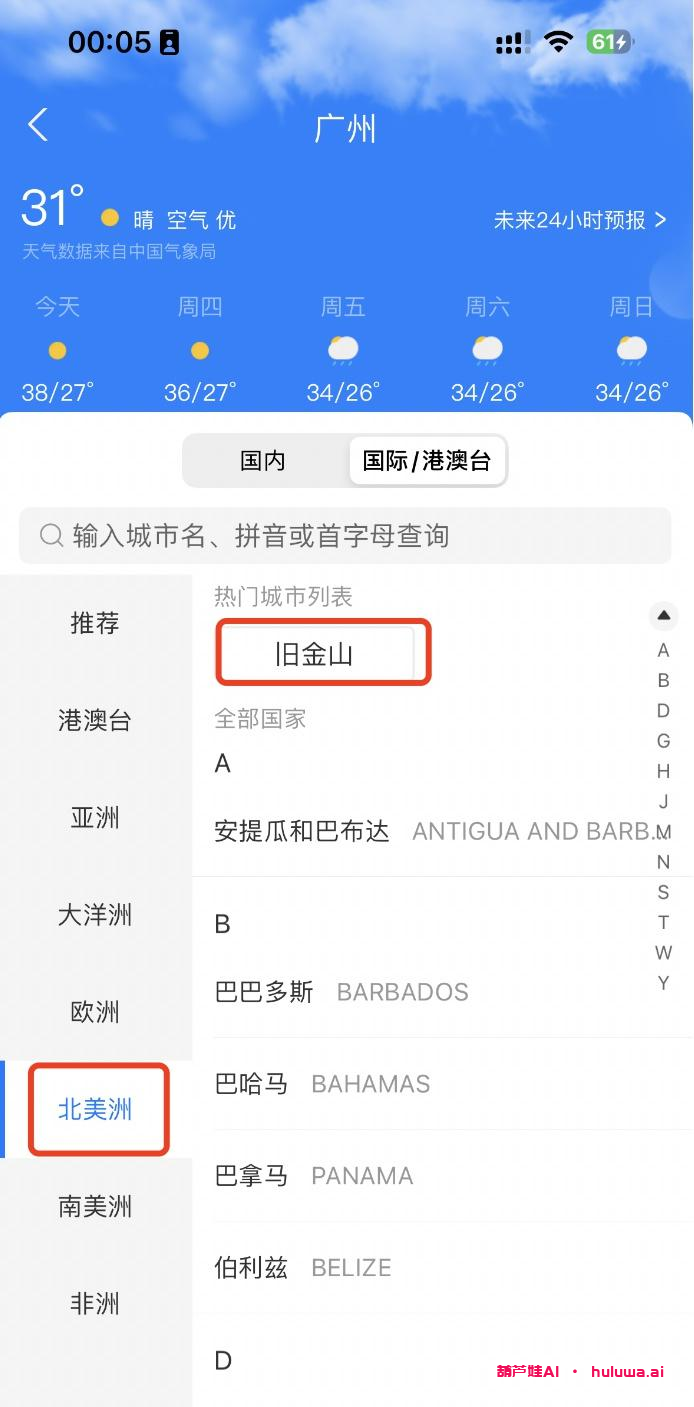Select the 亚洲 category
694x1407 pixels.
pos(95,818)
